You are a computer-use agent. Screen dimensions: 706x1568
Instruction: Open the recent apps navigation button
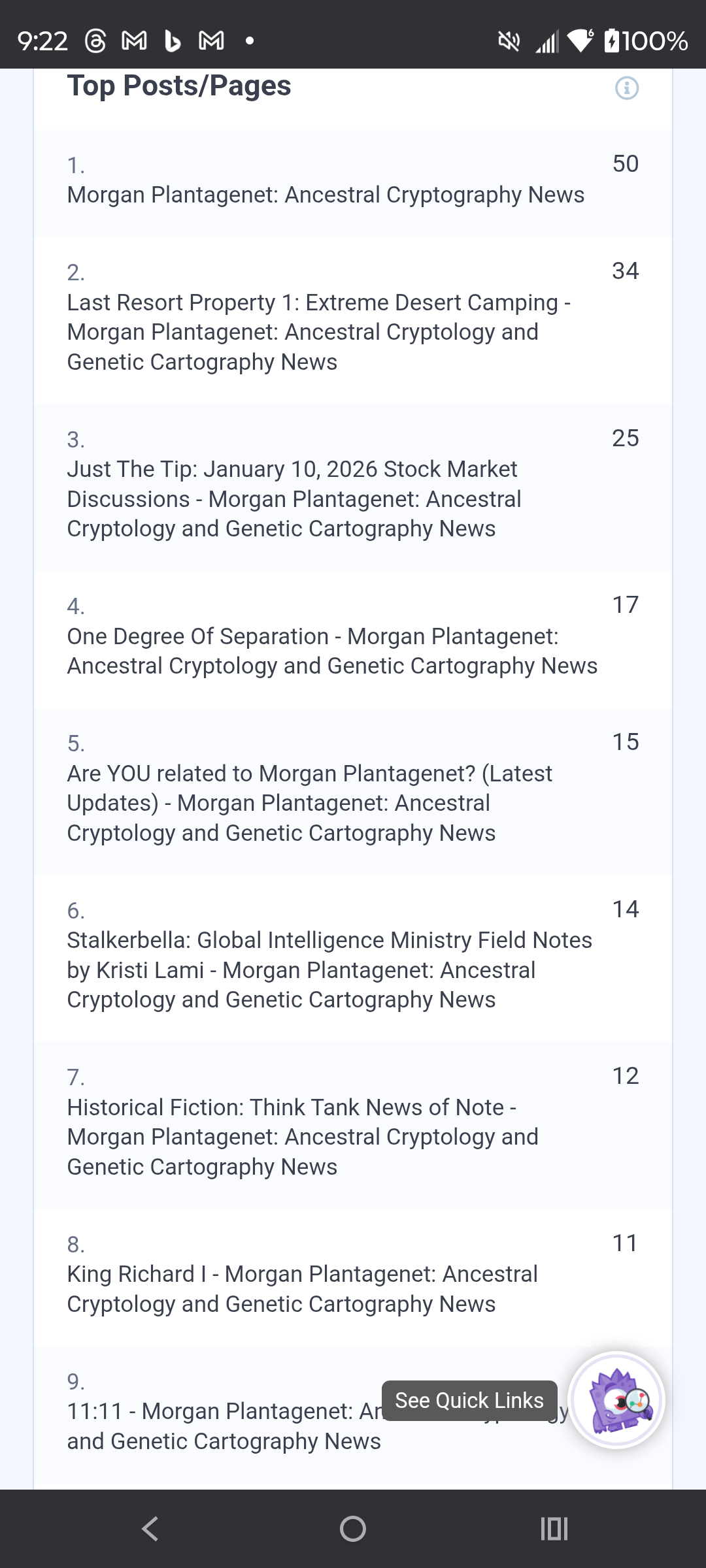pyautogui.click(x=554, y=1529)
